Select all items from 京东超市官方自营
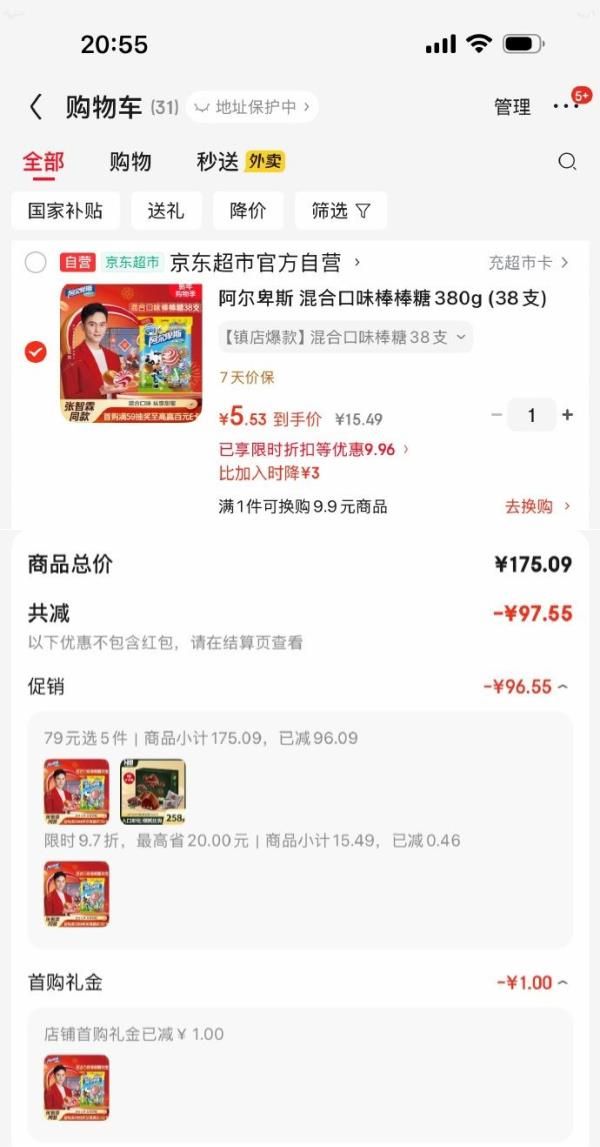The height and width of the screenshot is (1147, 600). [36, 263]
